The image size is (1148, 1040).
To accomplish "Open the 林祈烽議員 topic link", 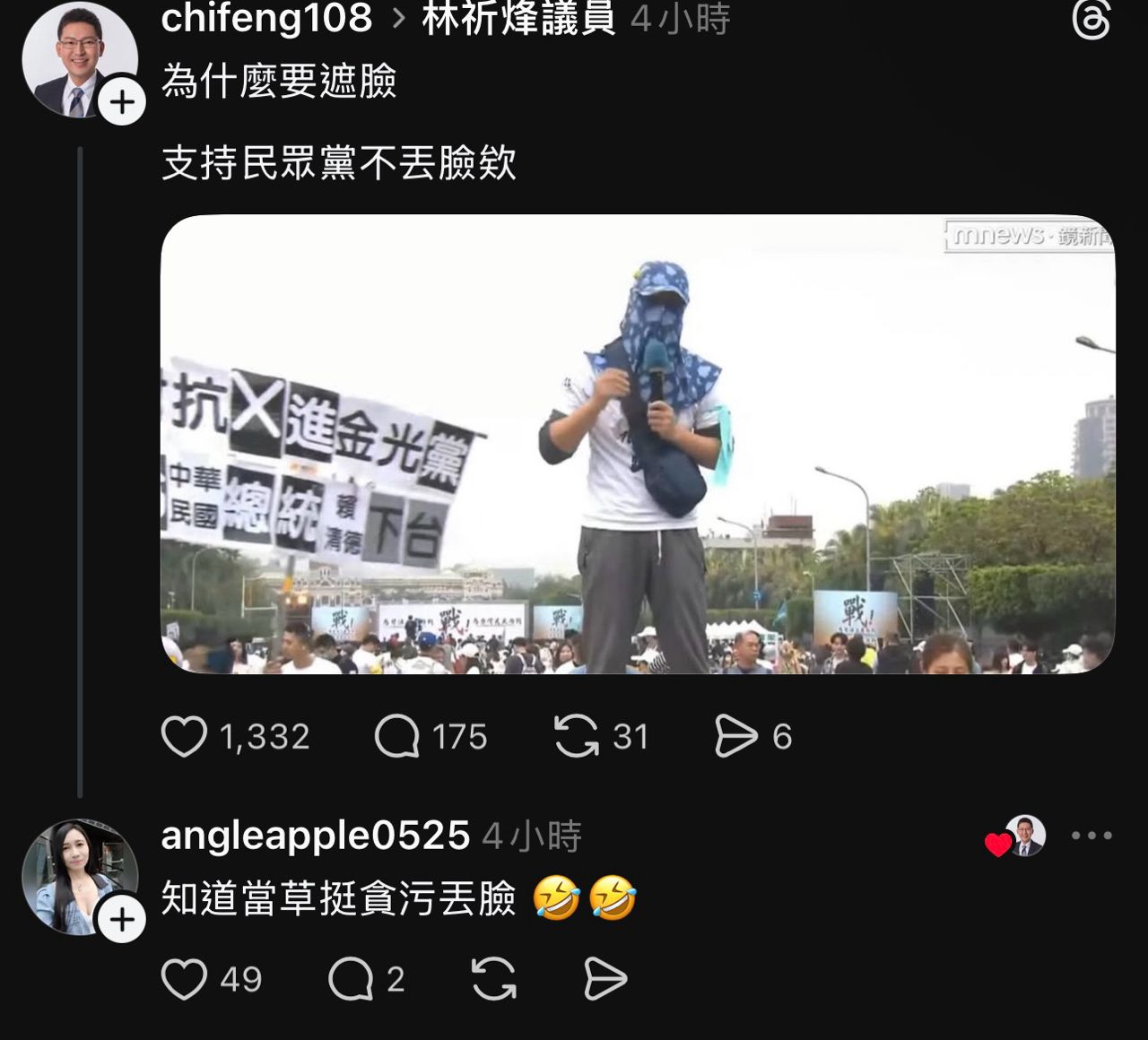I will [518, 18].
